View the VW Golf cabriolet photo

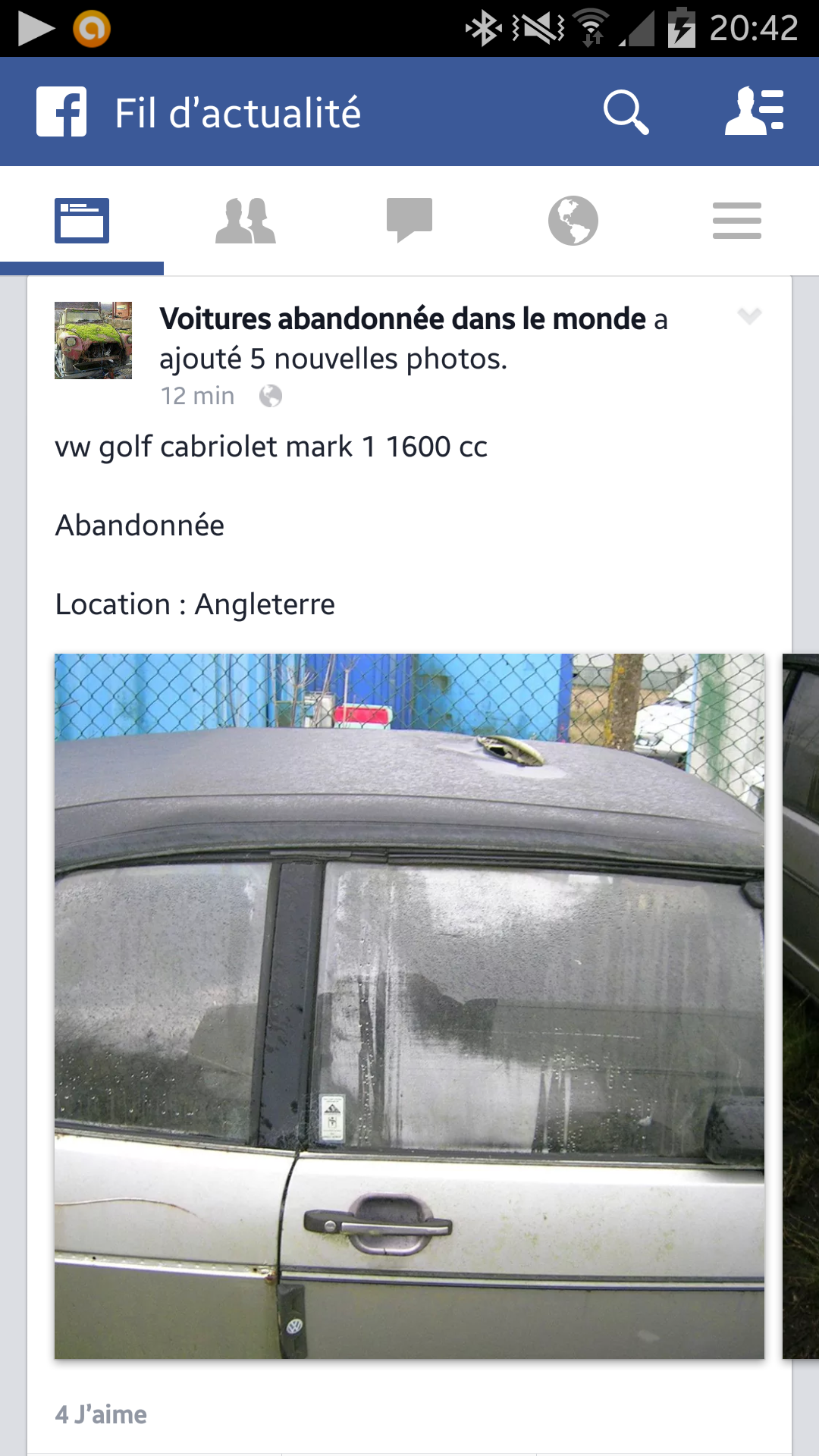(x=409, y=1006)
